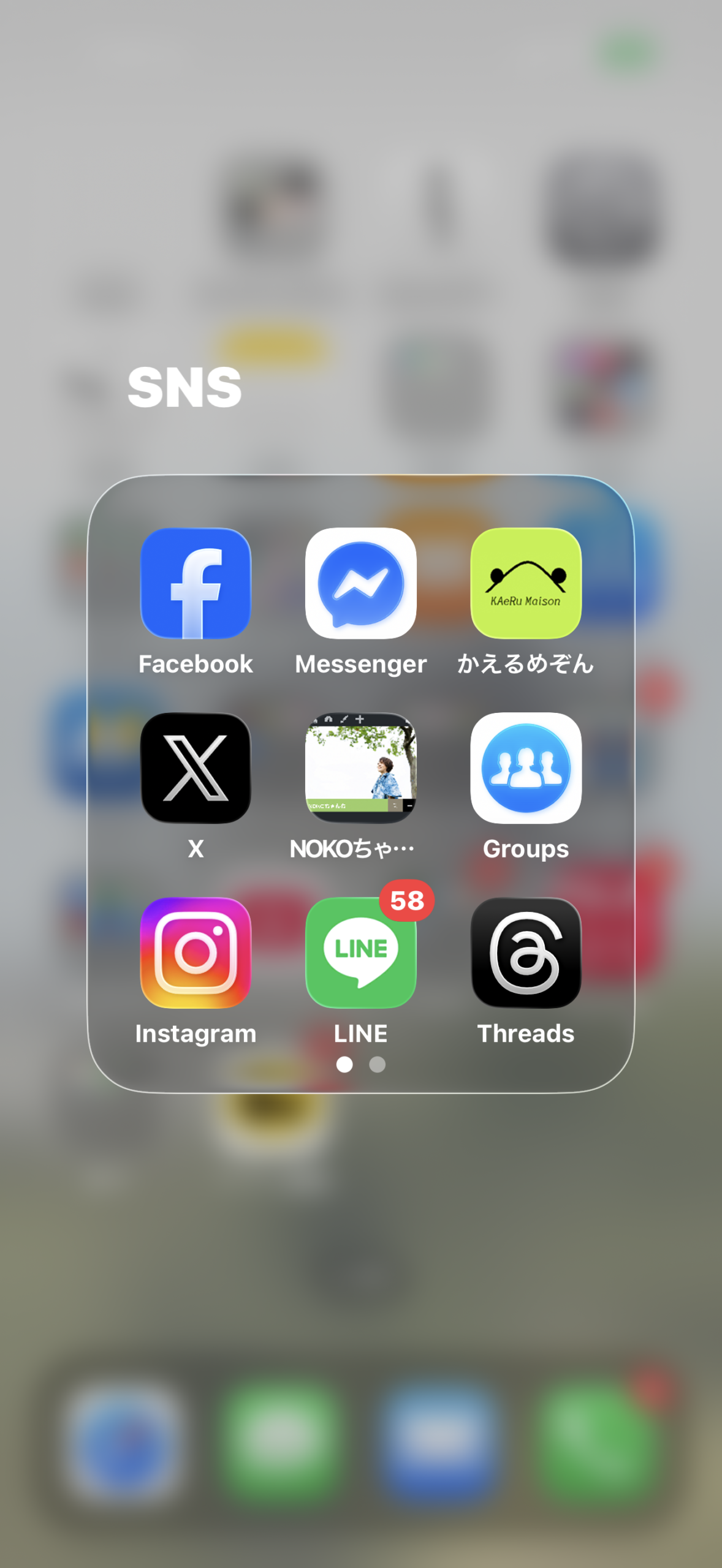722x1568 pixels.
Task: Launch the Groups app
Action: 525,767
